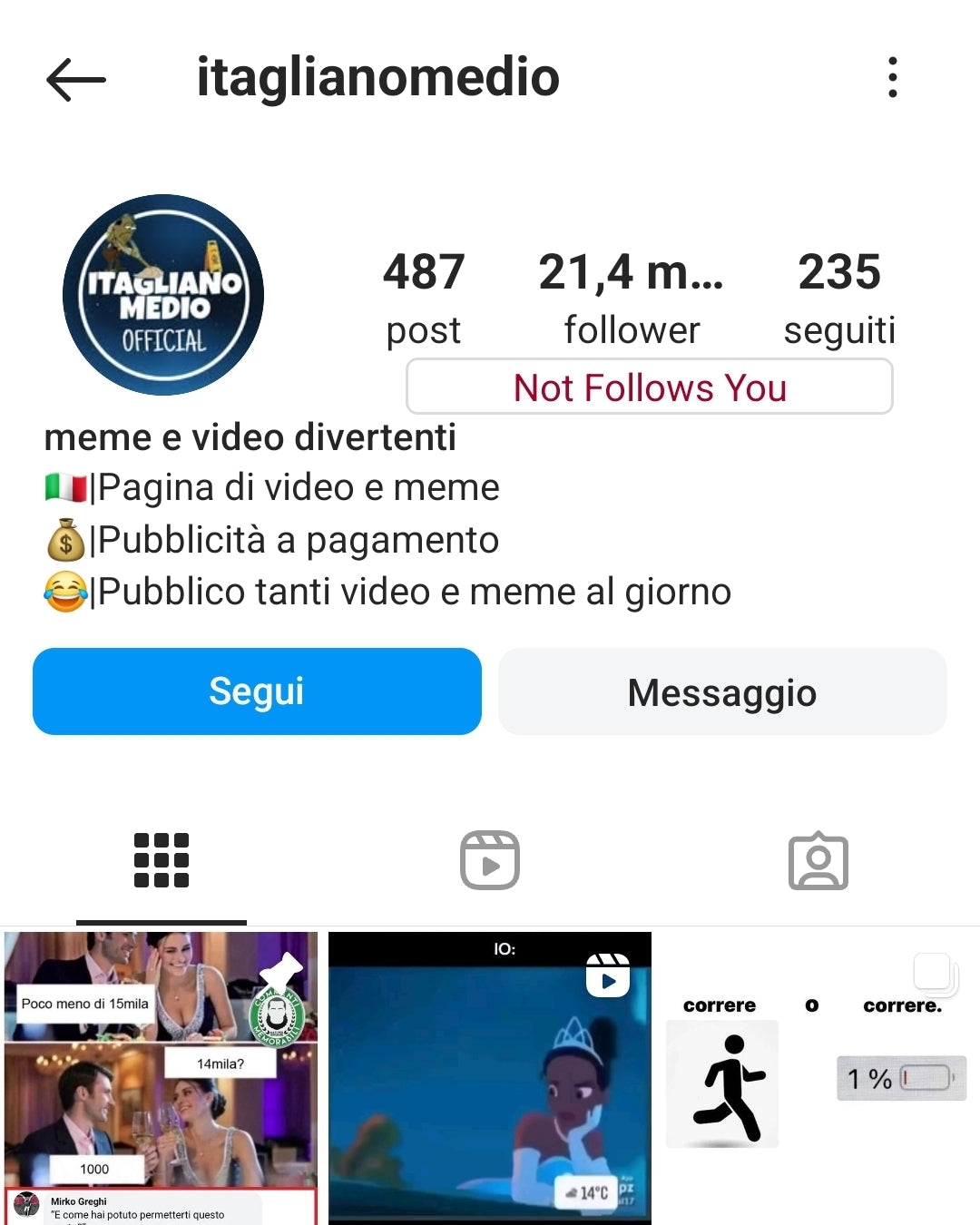Tap the Segui button to follow

click(257, 691)
